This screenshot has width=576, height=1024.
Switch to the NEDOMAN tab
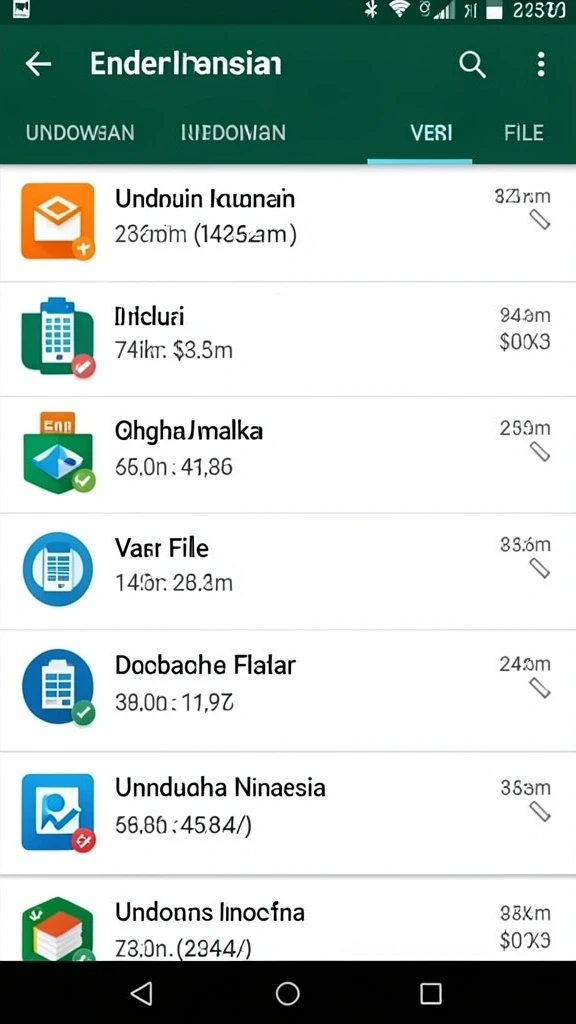click(x=232, y=133)
